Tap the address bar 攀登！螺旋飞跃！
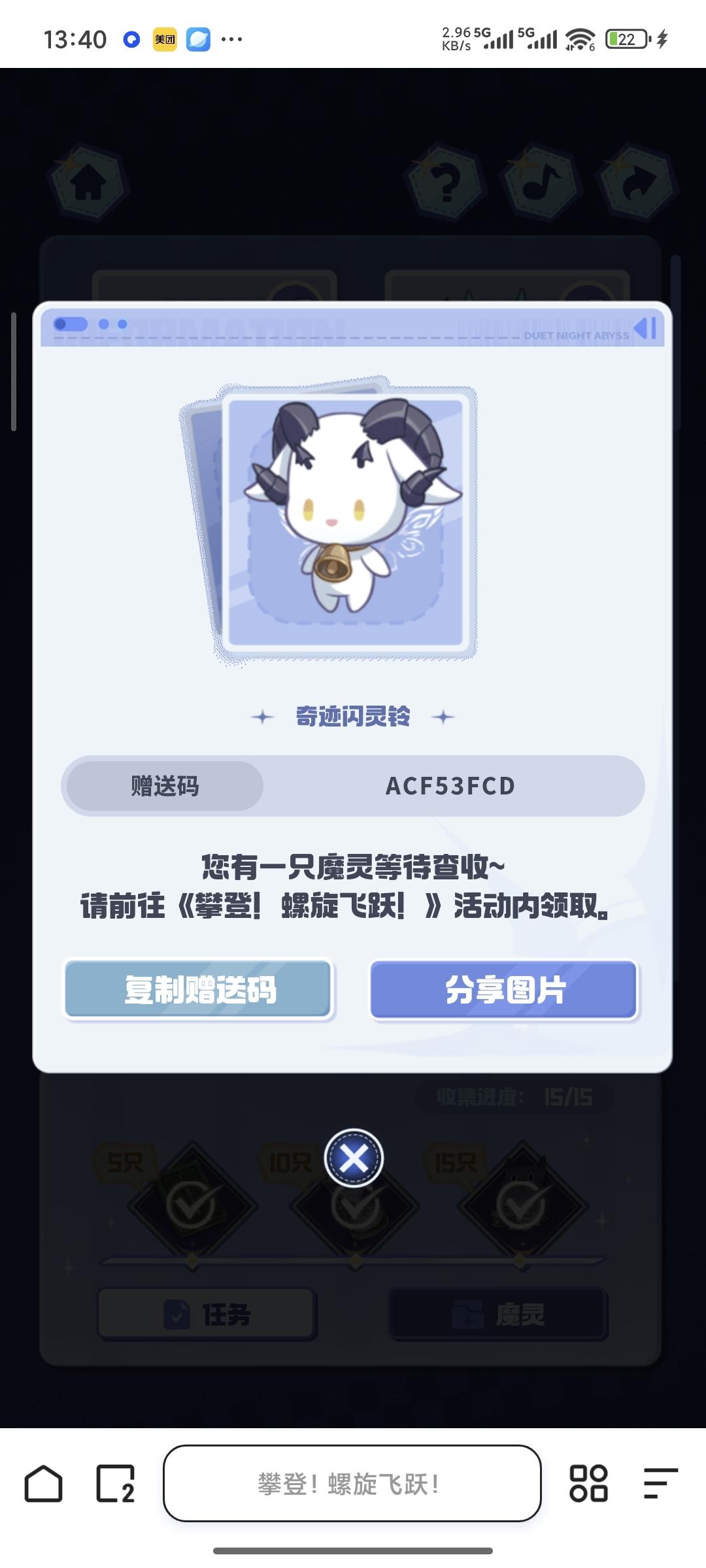 tap(352, 1484)
